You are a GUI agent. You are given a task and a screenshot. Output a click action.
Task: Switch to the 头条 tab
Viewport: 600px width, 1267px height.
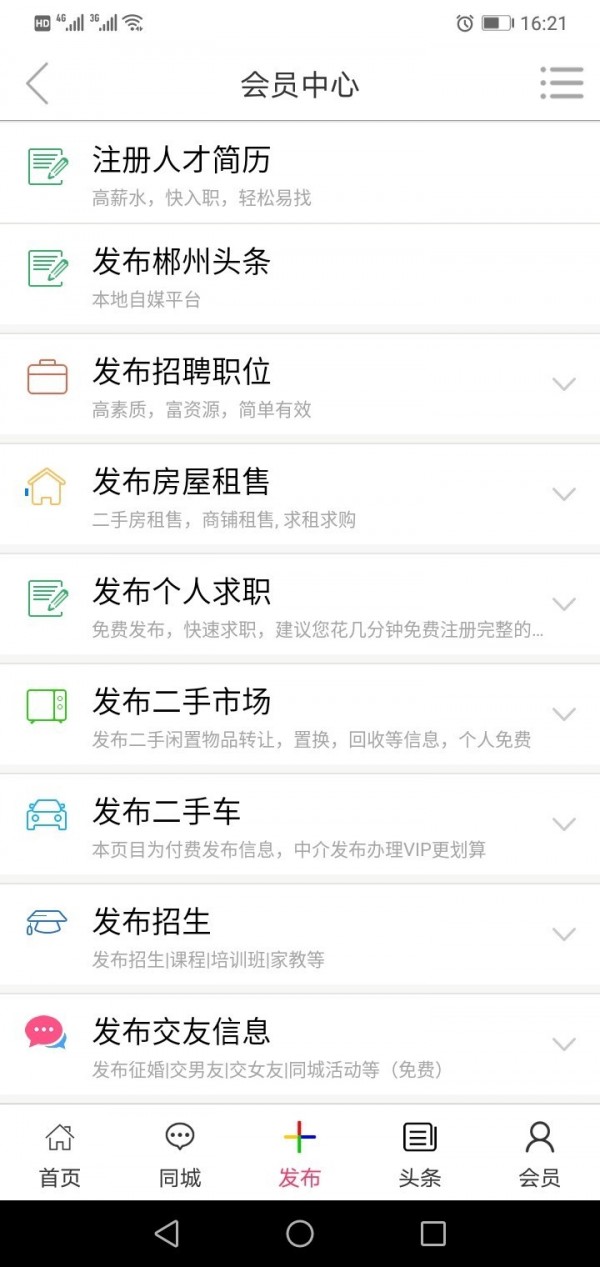coord(420,1154)
